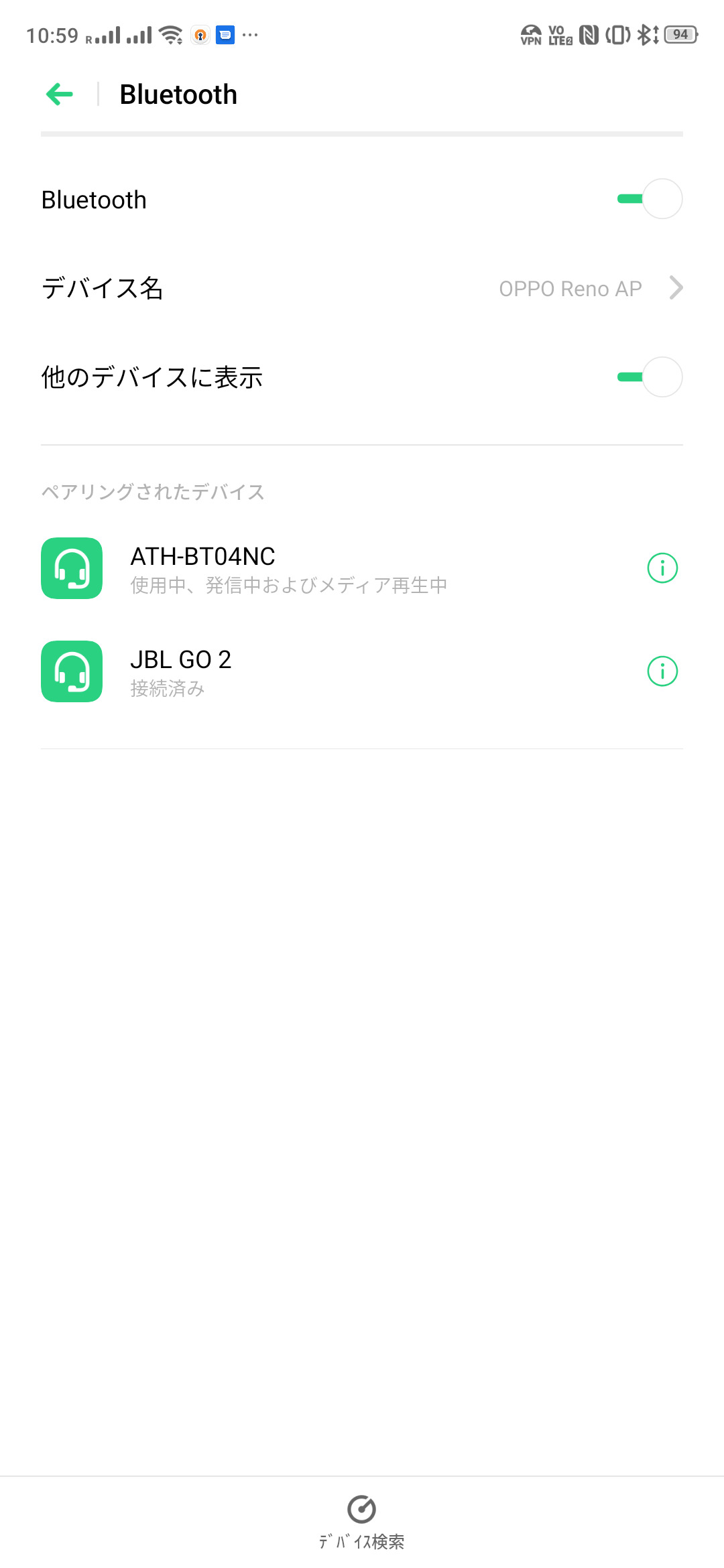Turn off the Bluetooth switch
Image resolution: width=724 pixels, height=1568 pixels.
click(x=649, y=199)
